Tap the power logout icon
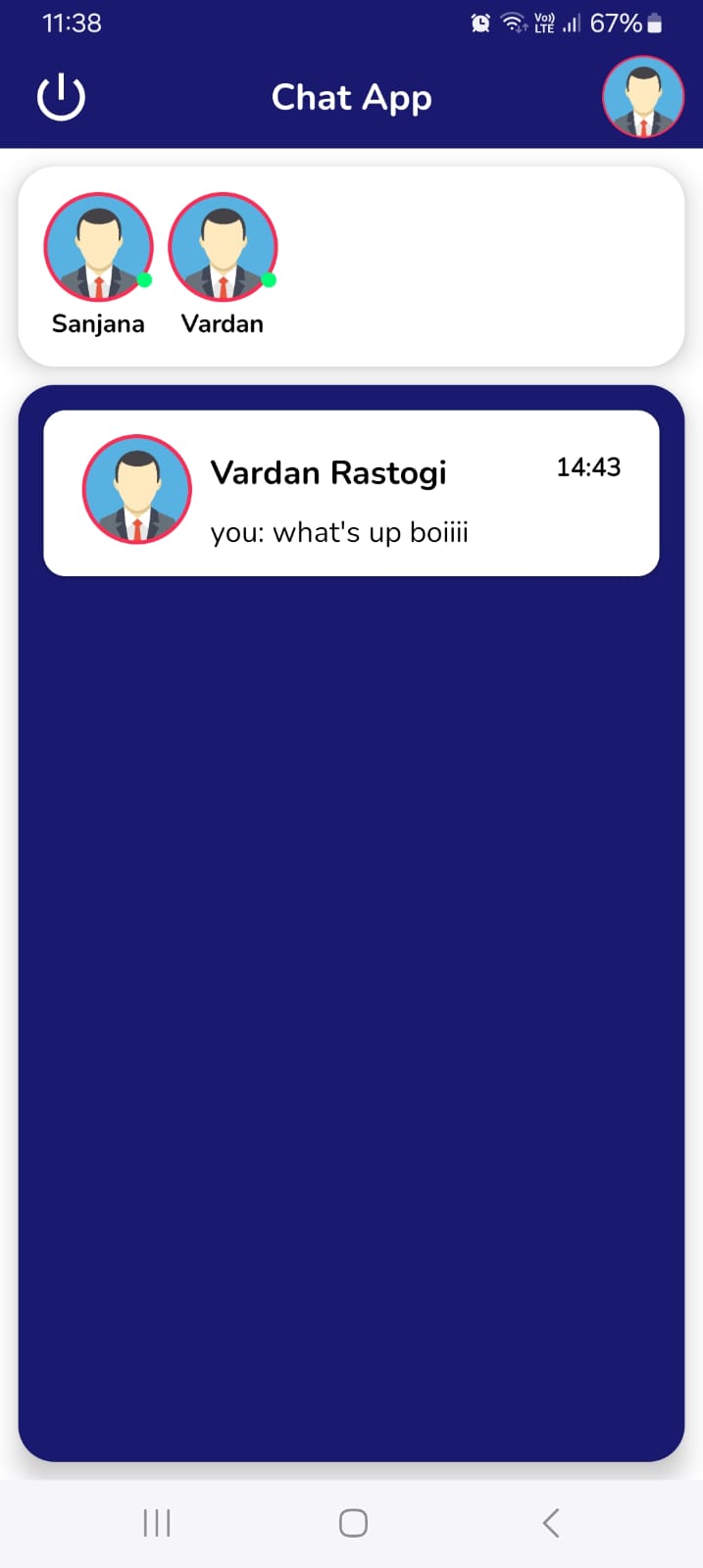703x1568 pixels. tap(61, 97)
